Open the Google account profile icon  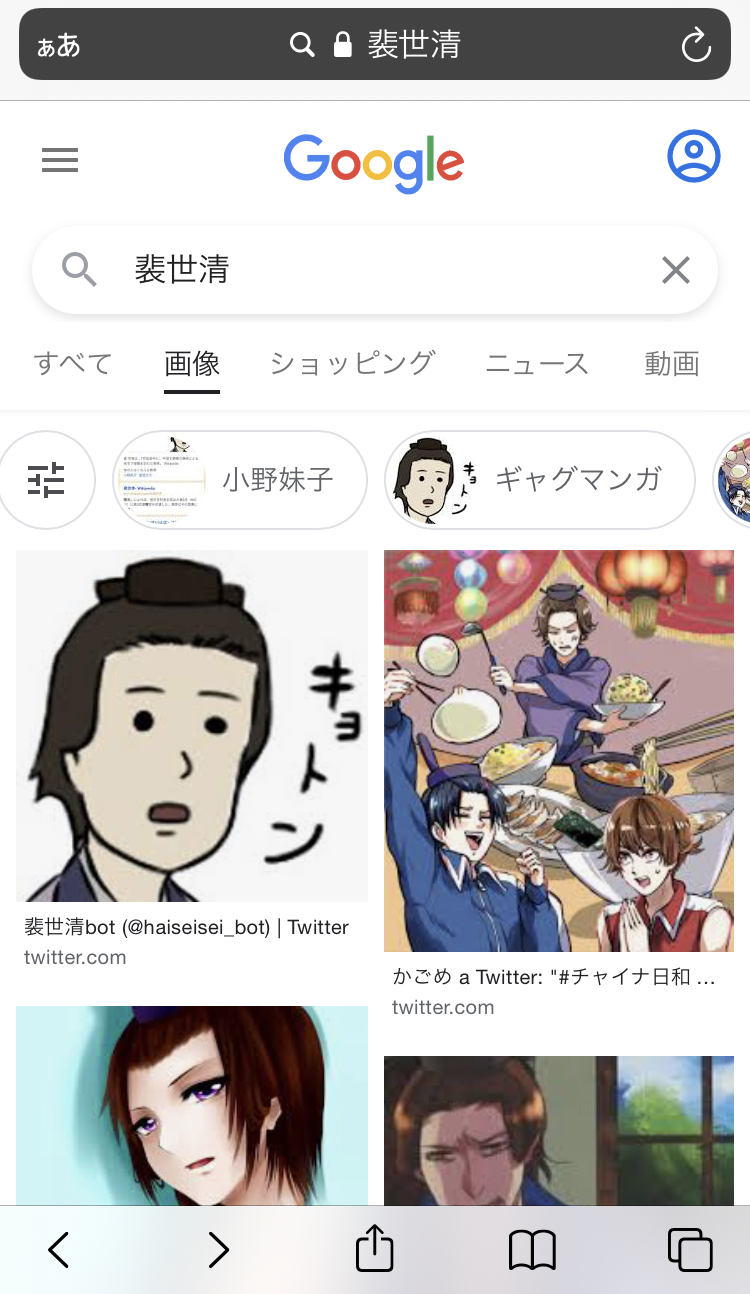click(x=693, y=156)
